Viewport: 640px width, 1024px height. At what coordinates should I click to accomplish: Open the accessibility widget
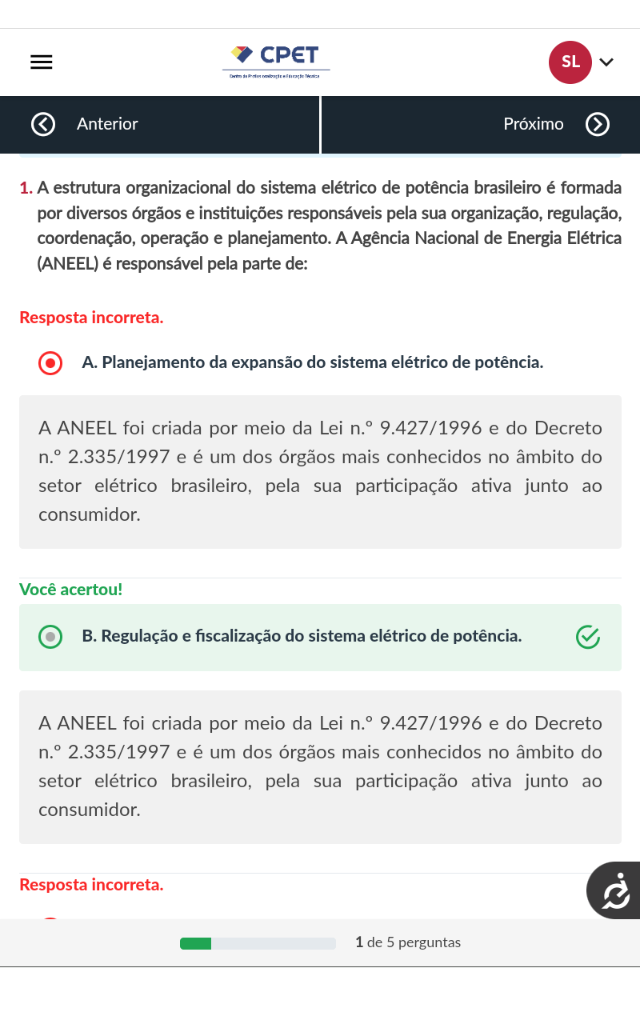[x=614, y=889]
